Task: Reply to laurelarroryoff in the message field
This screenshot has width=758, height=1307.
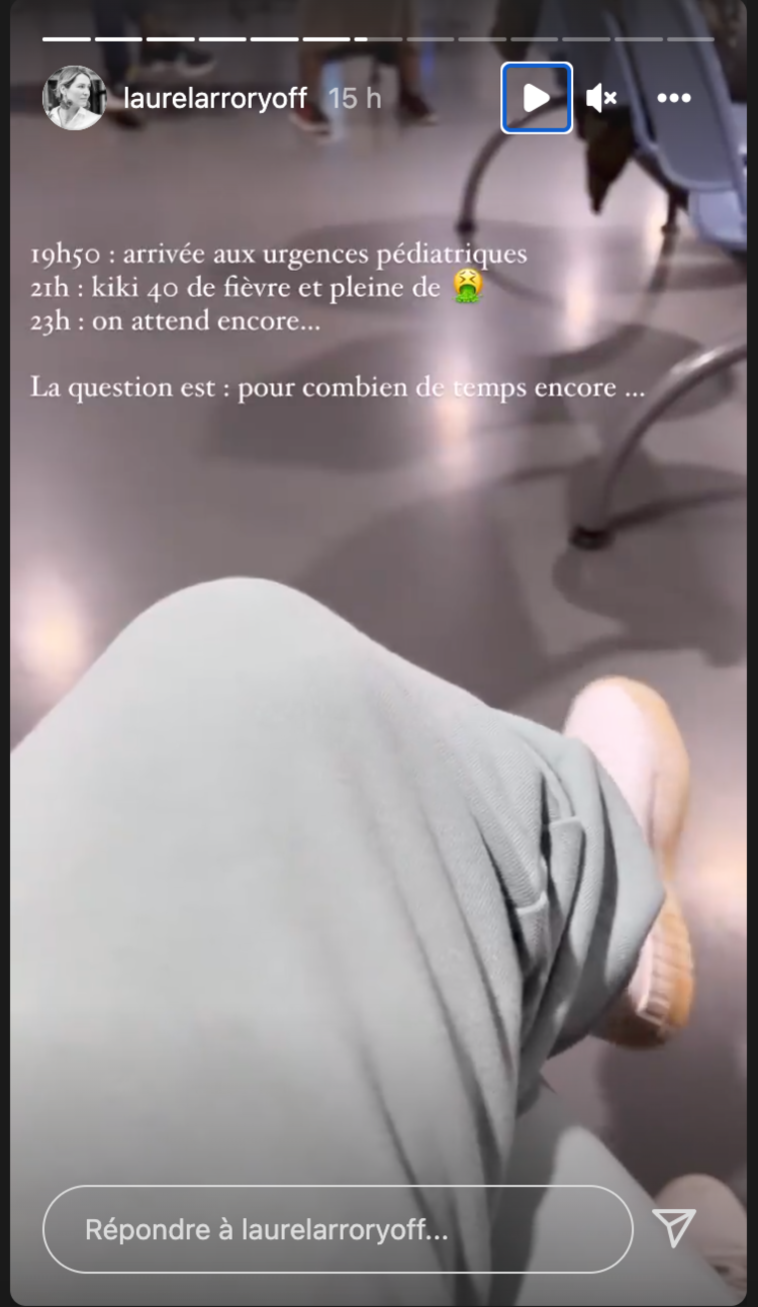Action: [x=336, y=1229]
